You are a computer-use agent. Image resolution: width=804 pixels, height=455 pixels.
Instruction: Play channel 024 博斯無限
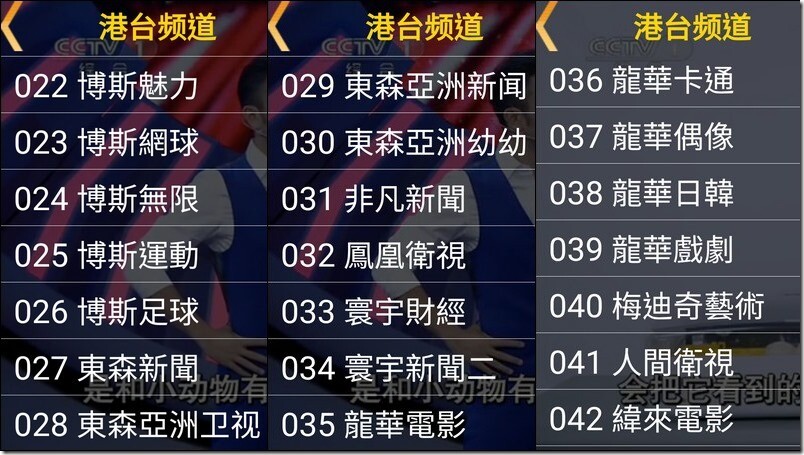point(106,199)
